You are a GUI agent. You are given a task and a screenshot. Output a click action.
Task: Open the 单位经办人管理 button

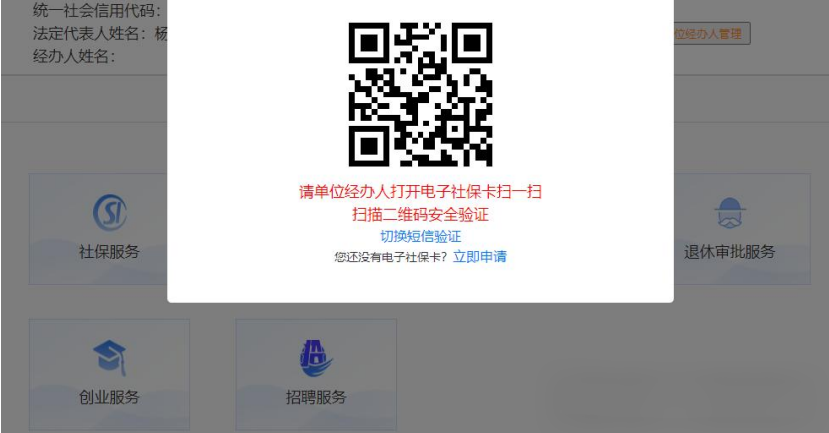(710, 34)
